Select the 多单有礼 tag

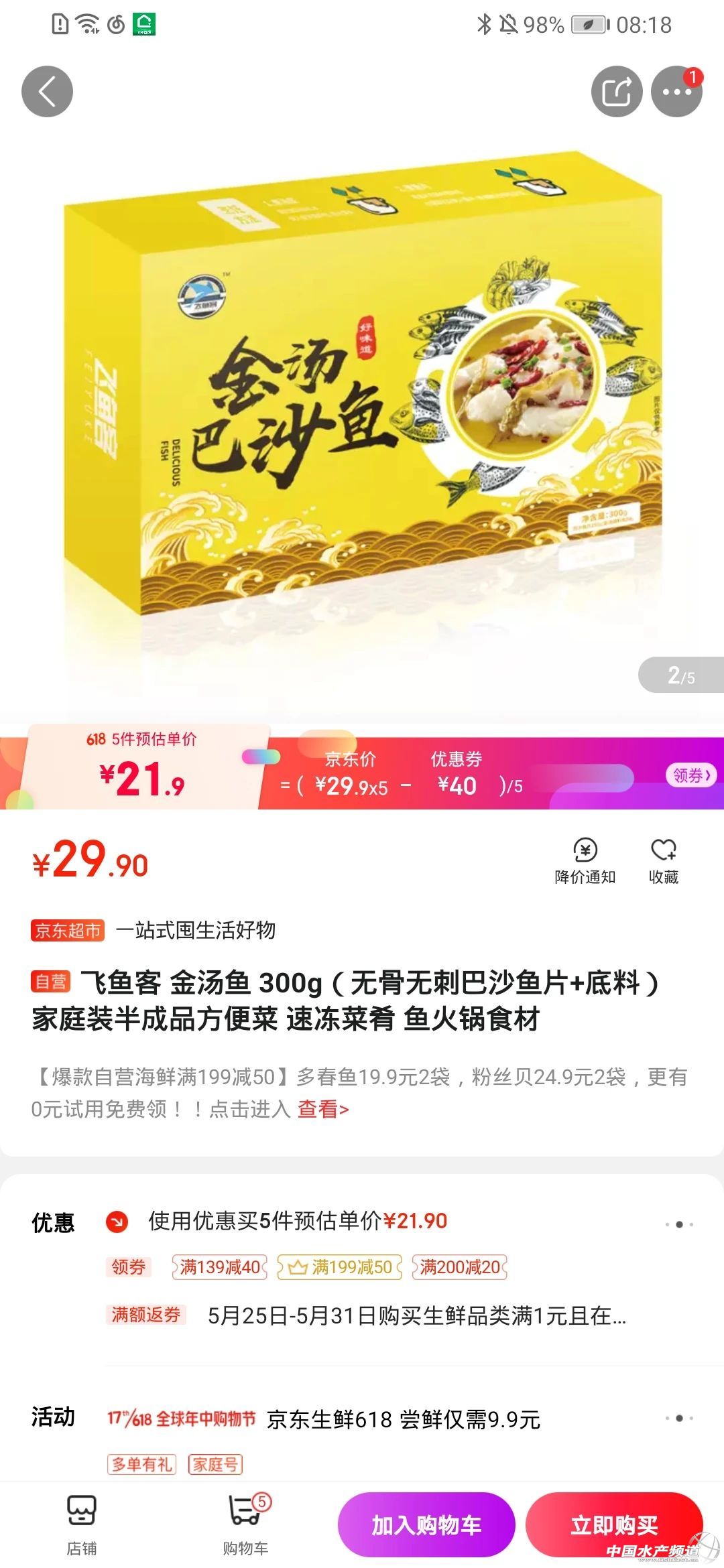click(141, 1464)
